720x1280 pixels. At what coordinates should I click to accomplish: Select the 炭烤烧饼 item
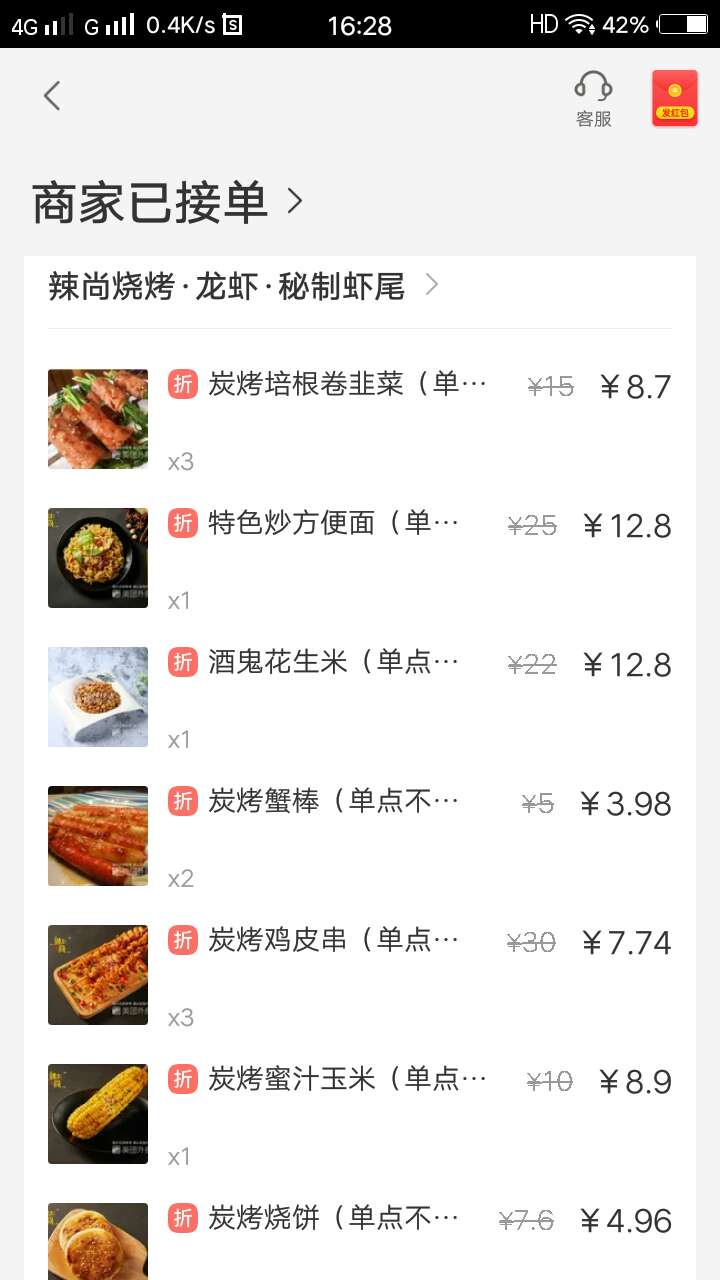[360, 1240]
